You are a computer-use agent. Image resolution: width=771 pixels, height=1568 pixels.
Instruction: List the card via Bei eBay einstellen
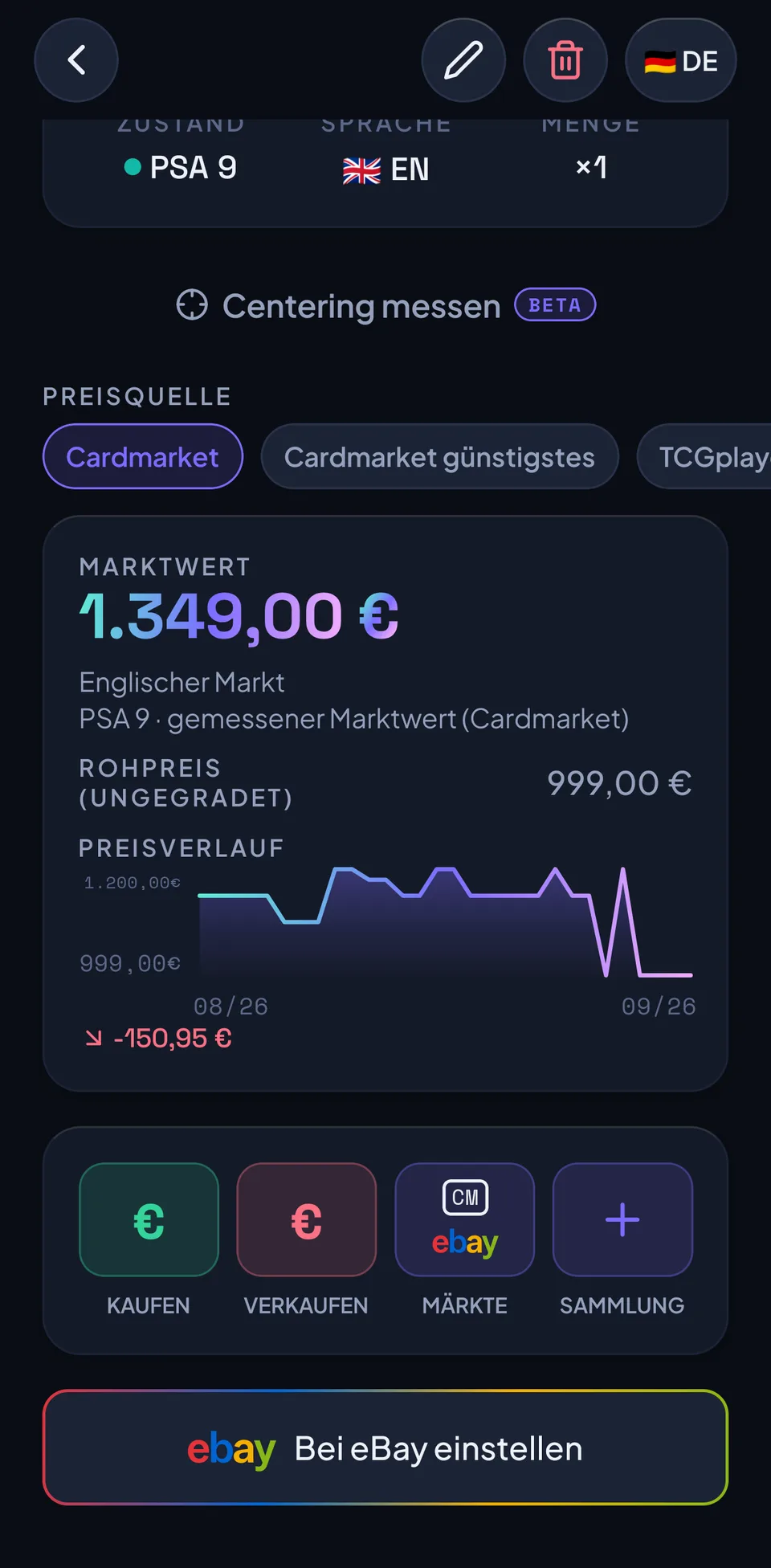pyautogui.click(x=385, y=1448)
